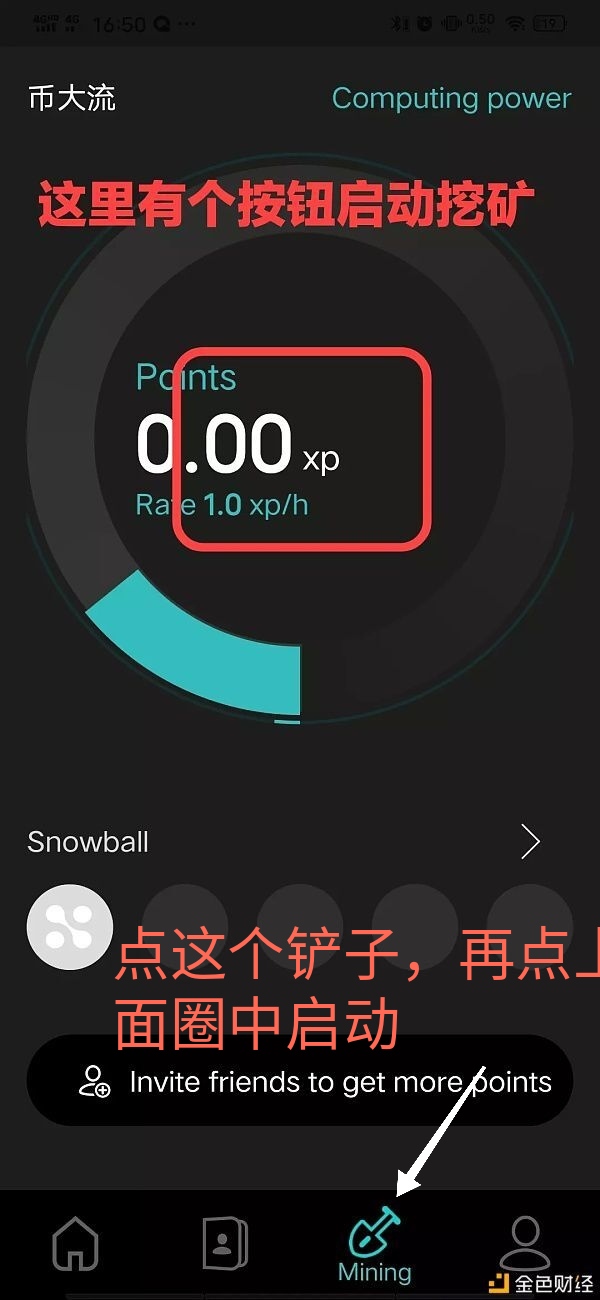Open the first Snowball avatar
The height and width of the screenshot is (1300, 600).
69,926
